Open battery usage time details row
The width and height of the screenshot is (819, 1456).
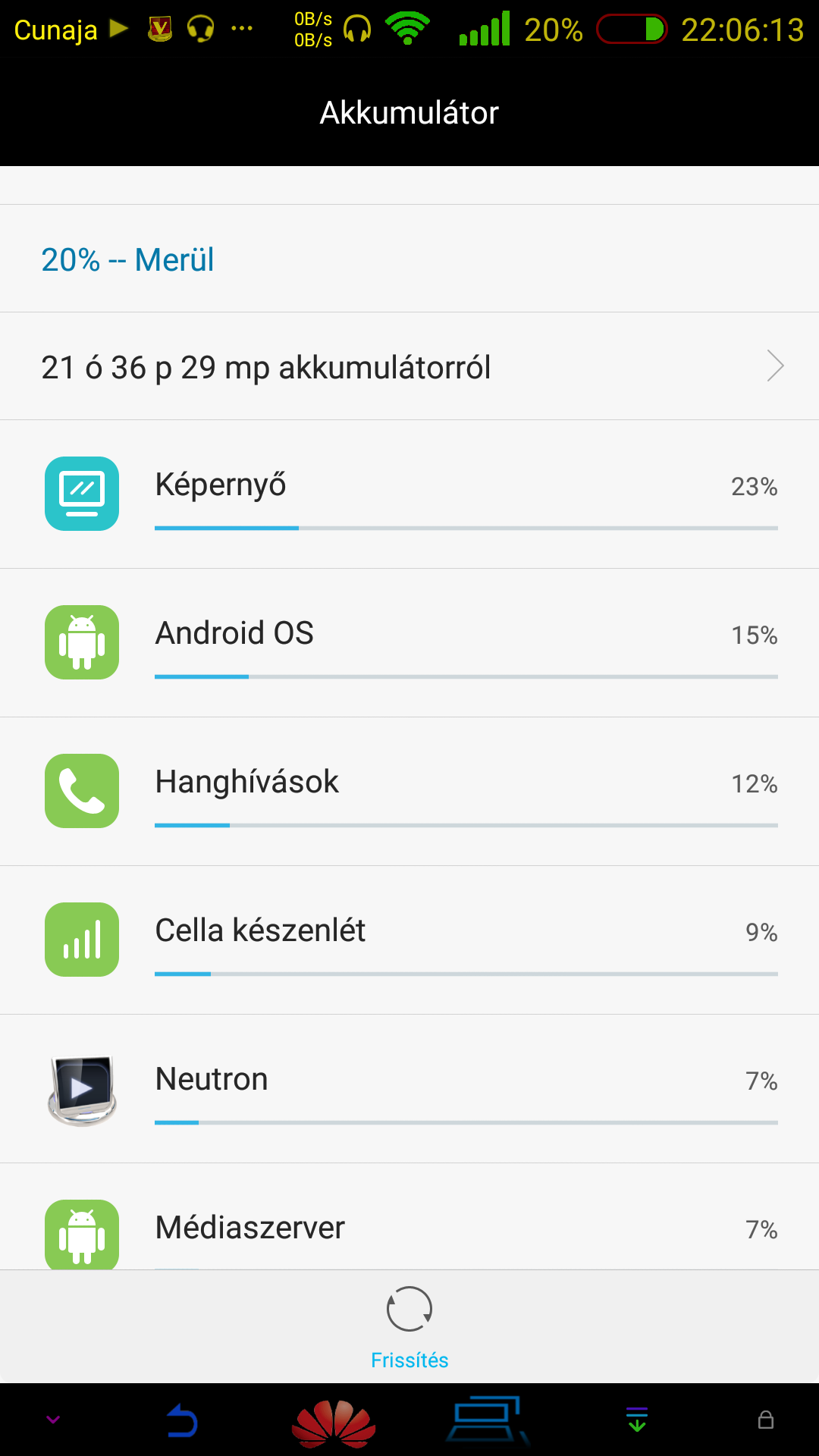coord(409,366)
